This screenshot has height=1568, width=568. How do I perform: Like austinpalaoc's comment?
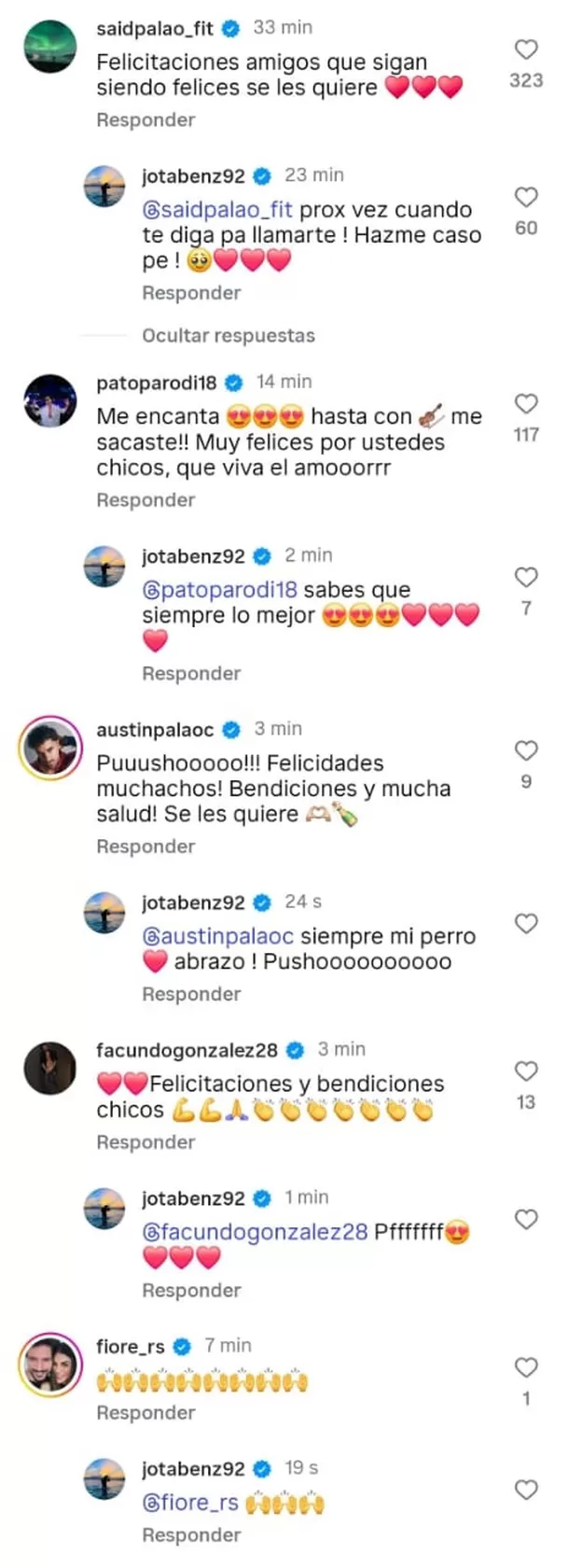[526, 750]
